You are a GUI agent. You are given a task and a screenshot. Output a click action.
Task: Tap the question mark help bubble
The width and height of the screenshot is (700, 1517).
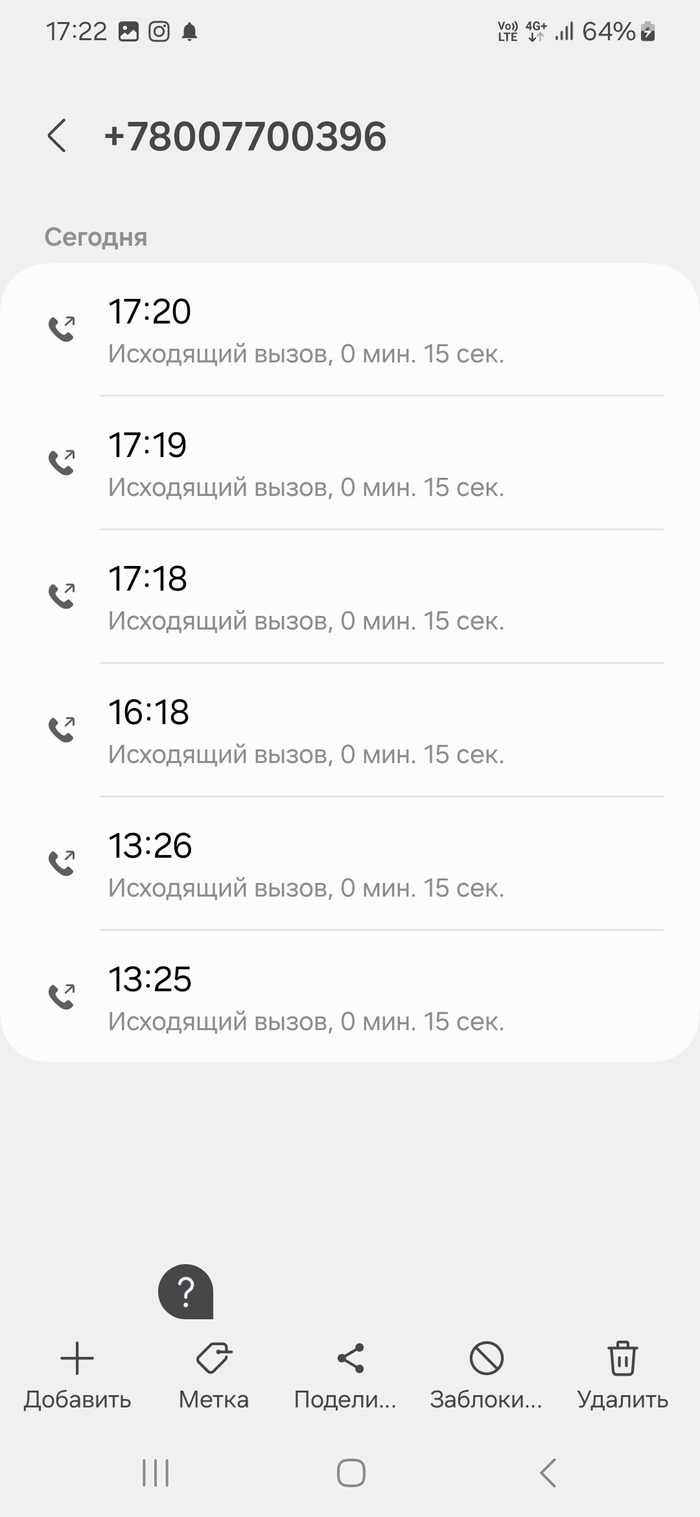[185, 1292]
